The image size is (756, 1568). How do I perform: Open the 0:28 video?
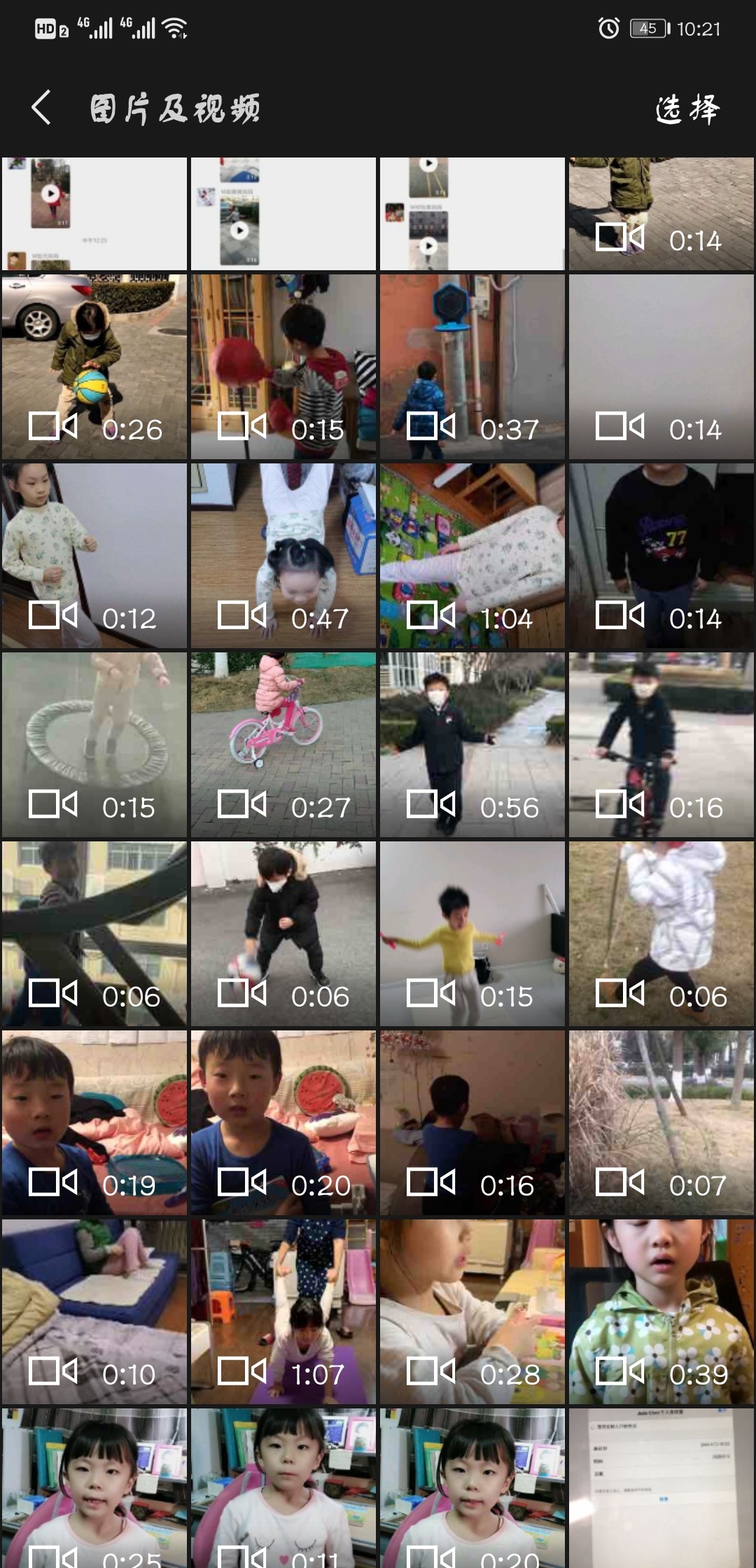[472, 1312]
